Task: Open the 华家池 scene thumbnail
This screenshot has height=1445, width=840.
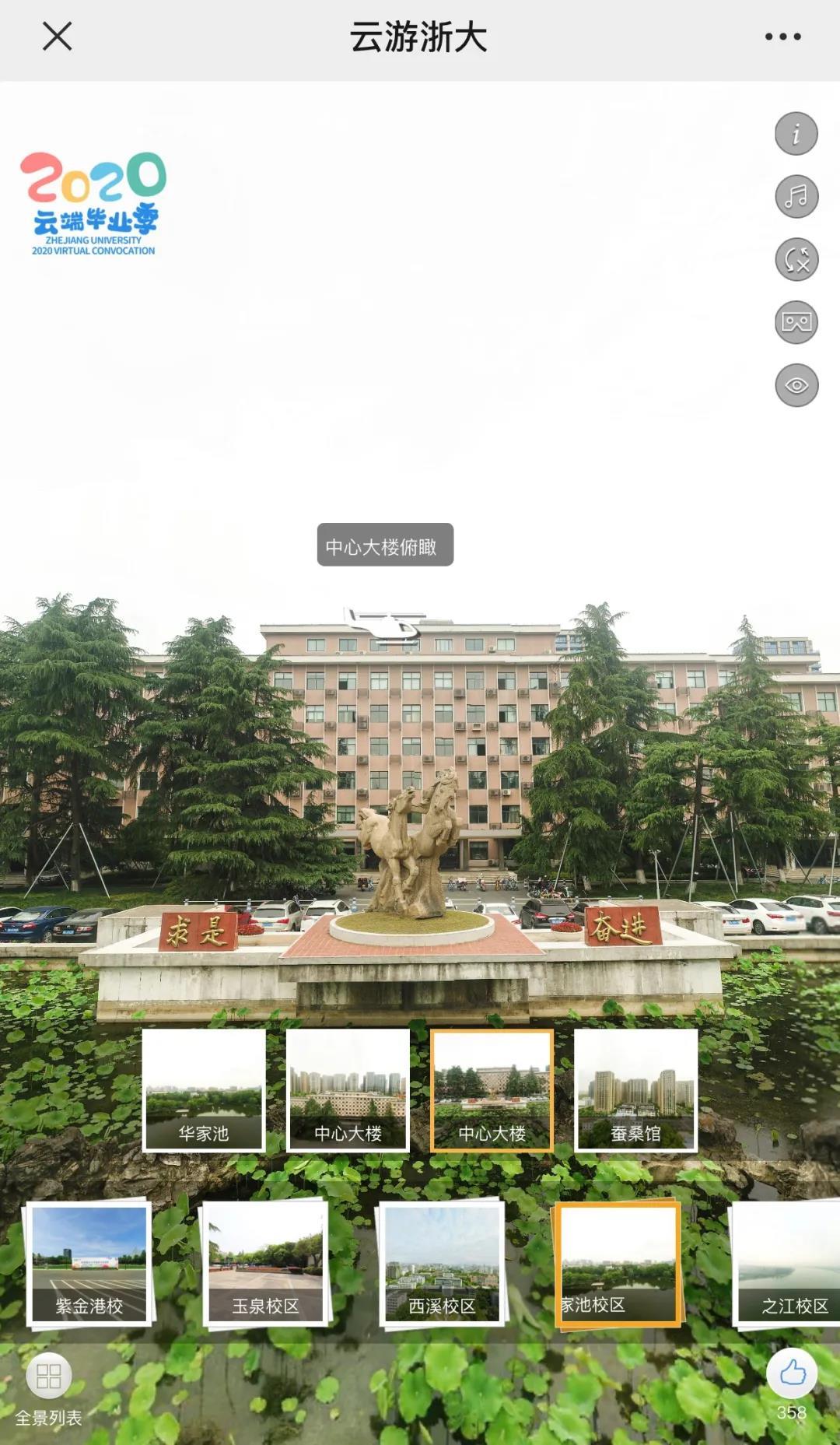Action: 204,1089
